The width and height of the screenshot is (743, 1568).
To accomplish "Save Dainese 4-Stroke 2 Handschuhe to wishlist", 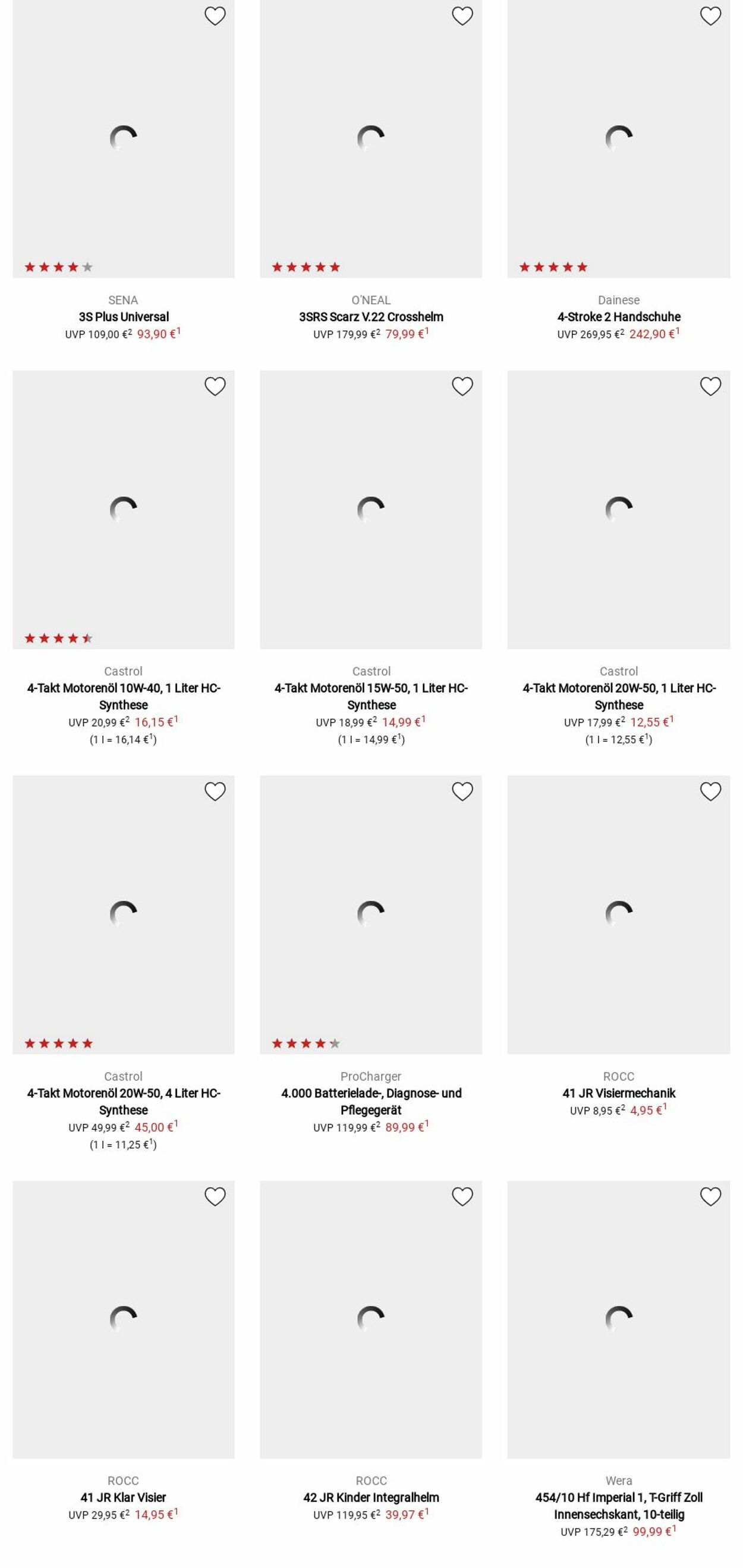I will tap(710, 16).
